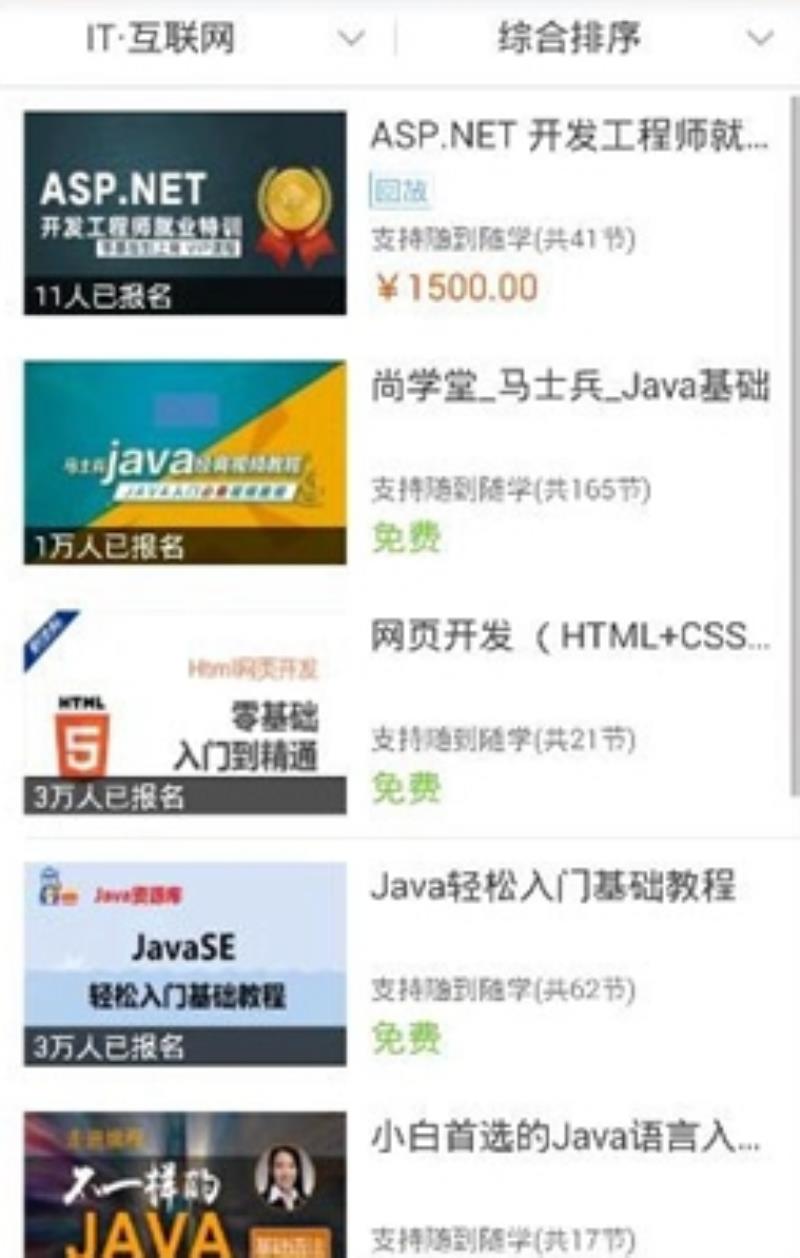Open 尚学堂_马士兵_Java基础 course
This screenshot has width=800, height=1258.
[x=568, y=388]
